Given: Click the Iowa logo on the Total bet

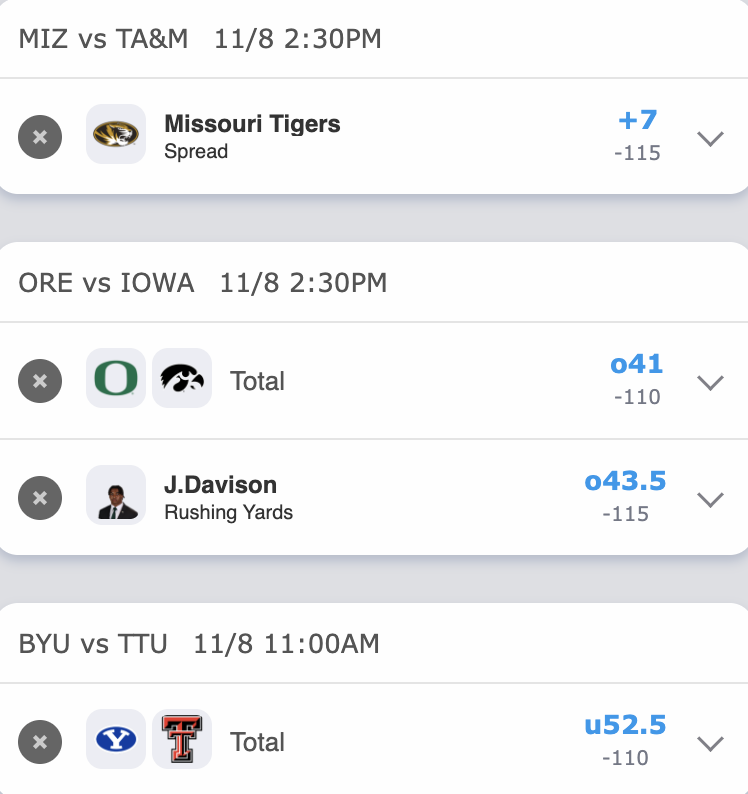Looking at the screenshot, I should tap(181, 380).
